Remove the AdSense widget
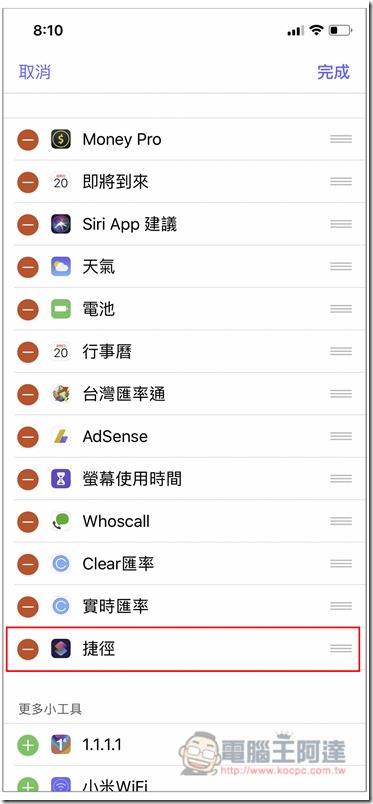Viewport: 373px width, 804px height. pyautogui.click(x=28, y=437)
